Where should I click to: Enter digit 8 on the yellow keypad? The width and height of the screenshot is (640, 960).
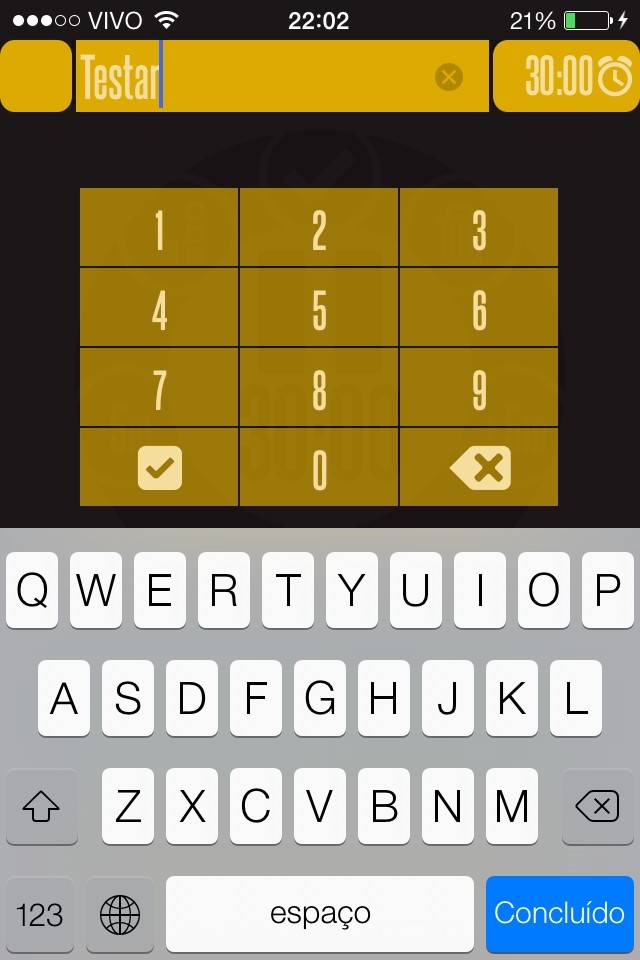pos(319,388)
